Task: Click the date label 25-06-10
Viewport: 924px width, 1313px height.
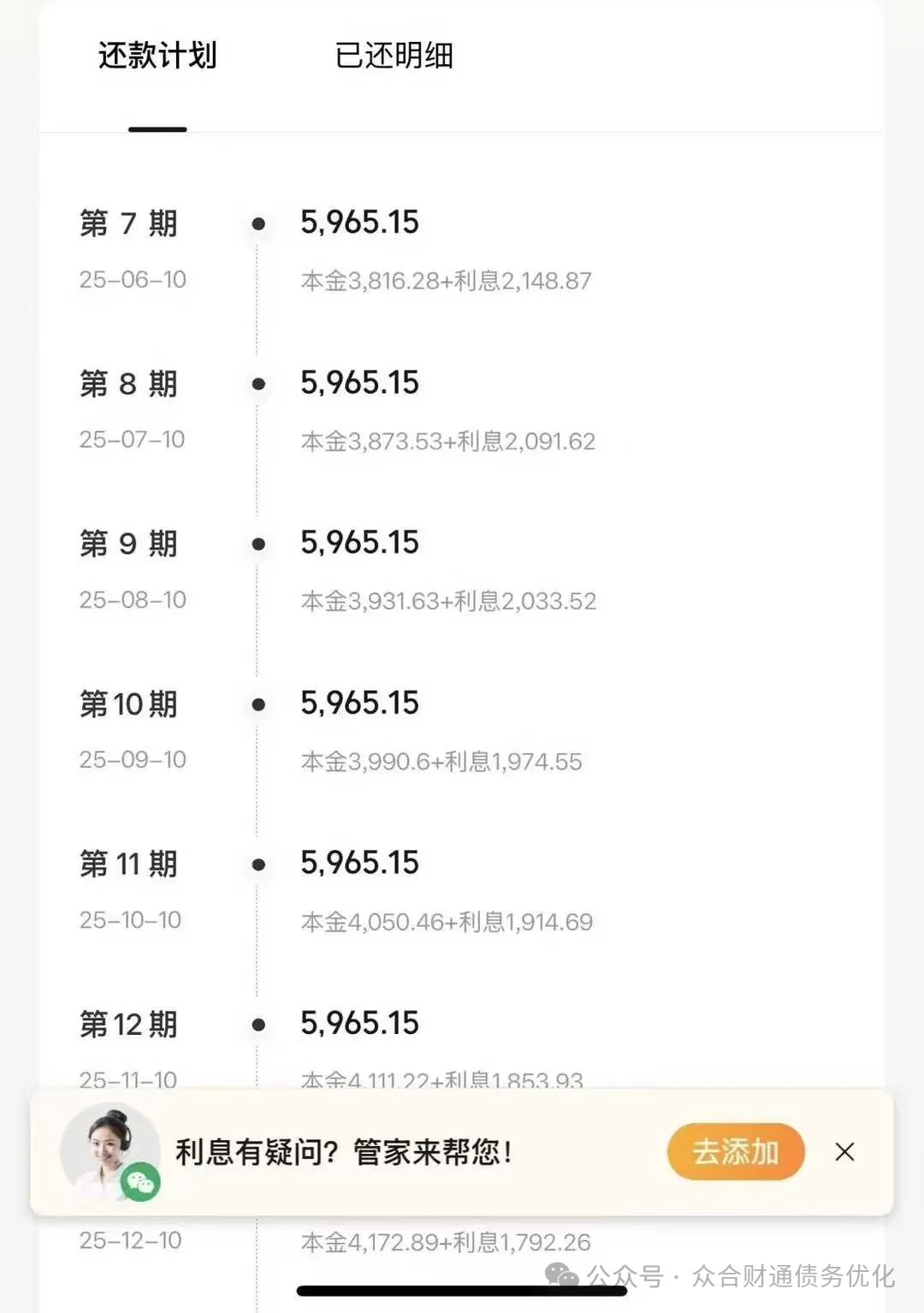Action: pyautogui.click(x=132, y=280)
